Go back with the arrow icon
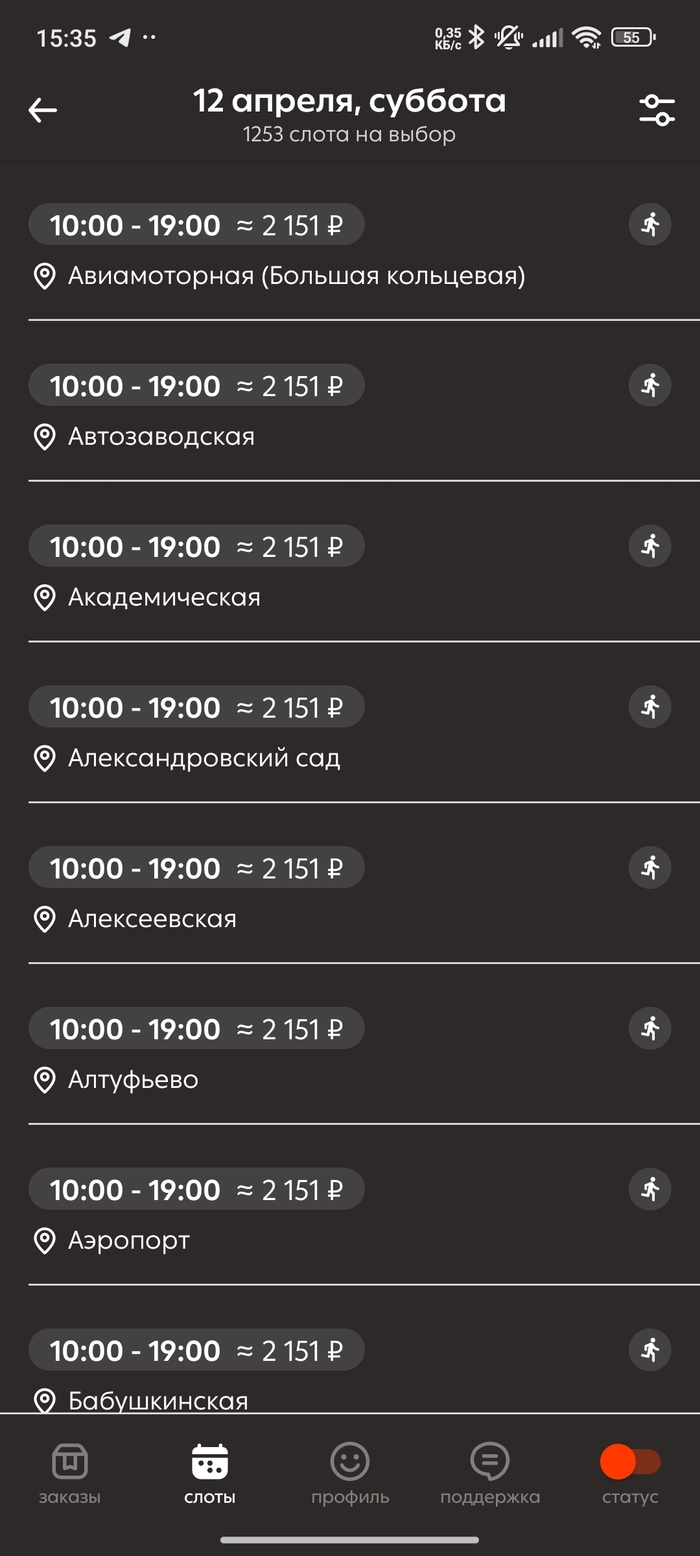The image size is (700, 1556). coord(43,111)
